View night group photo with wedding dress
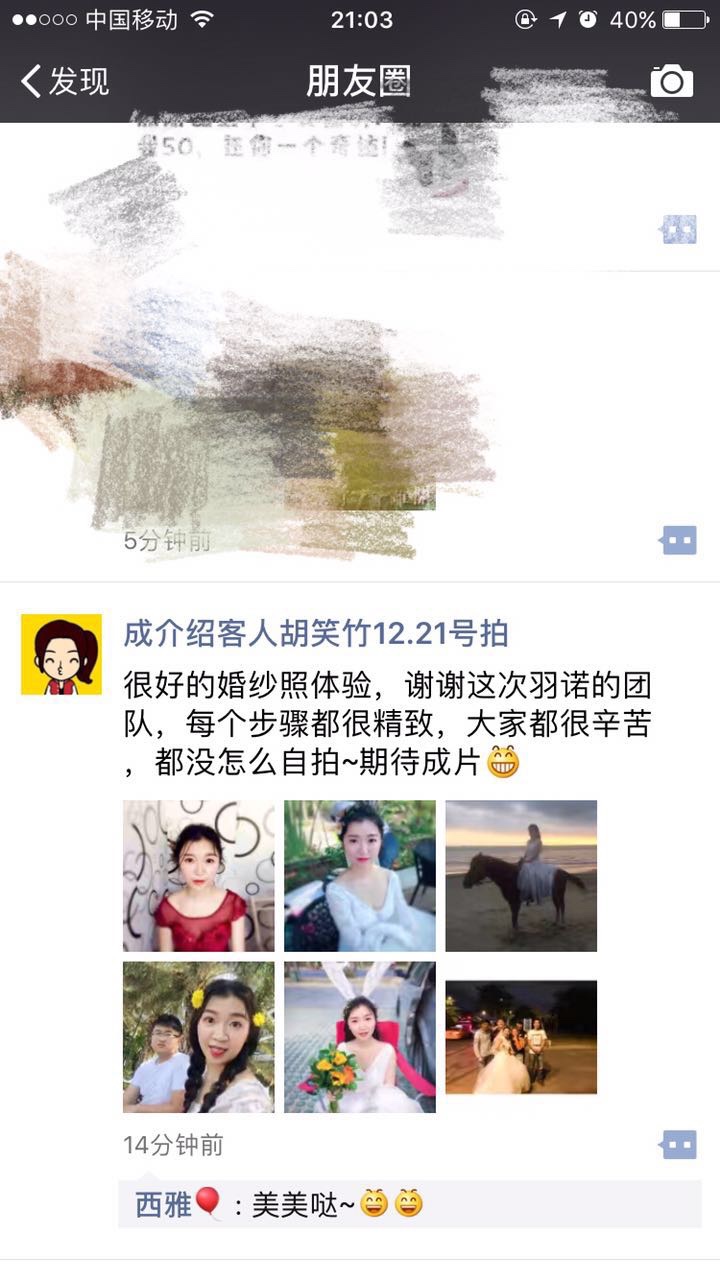This screenshot has width=720, height=1280. [x=521, y=1037]
